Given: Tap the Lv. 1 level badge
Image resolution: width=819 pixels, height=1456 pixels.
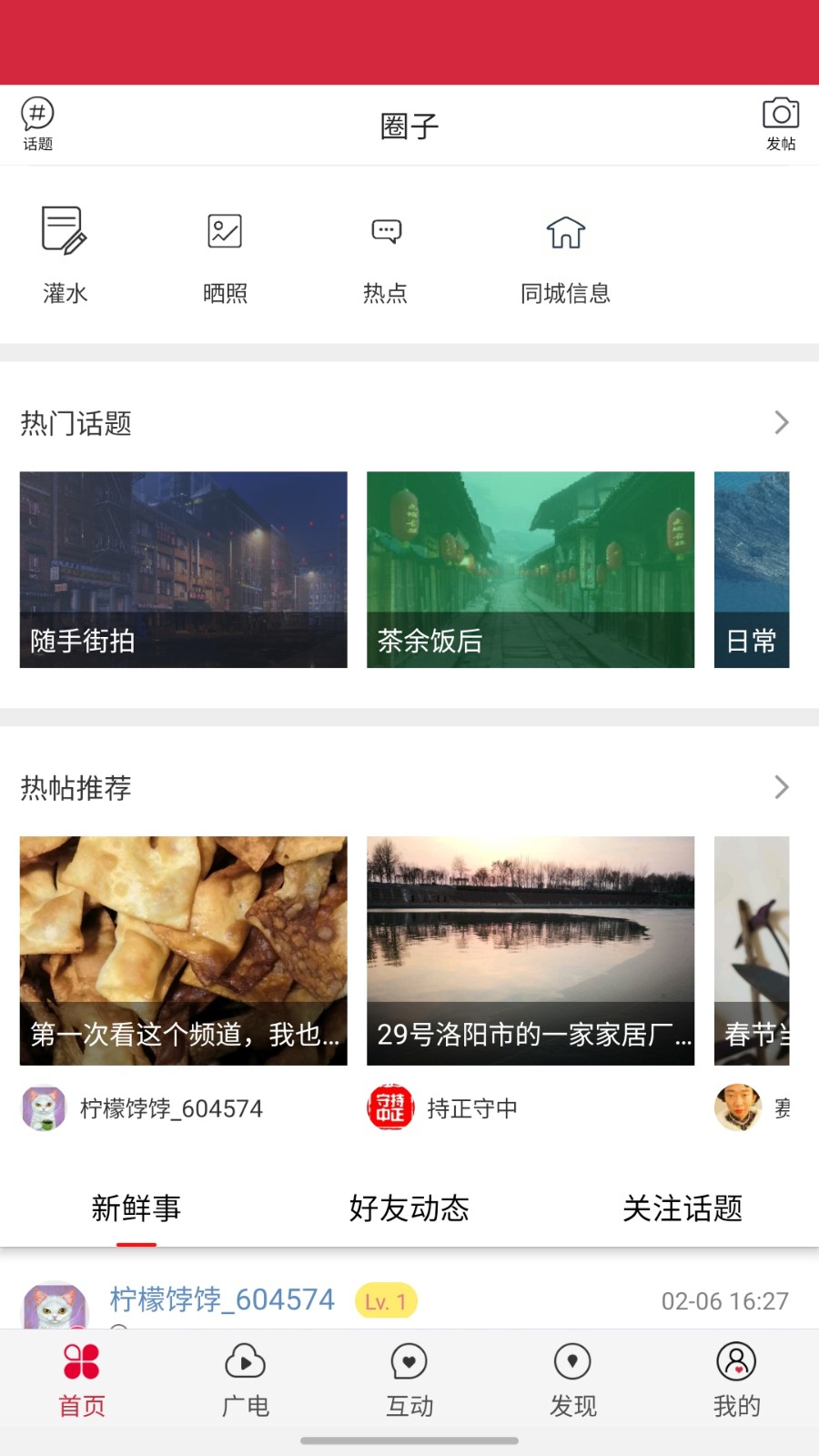Looking at the screenshot, I should [x=385, y=1300].
